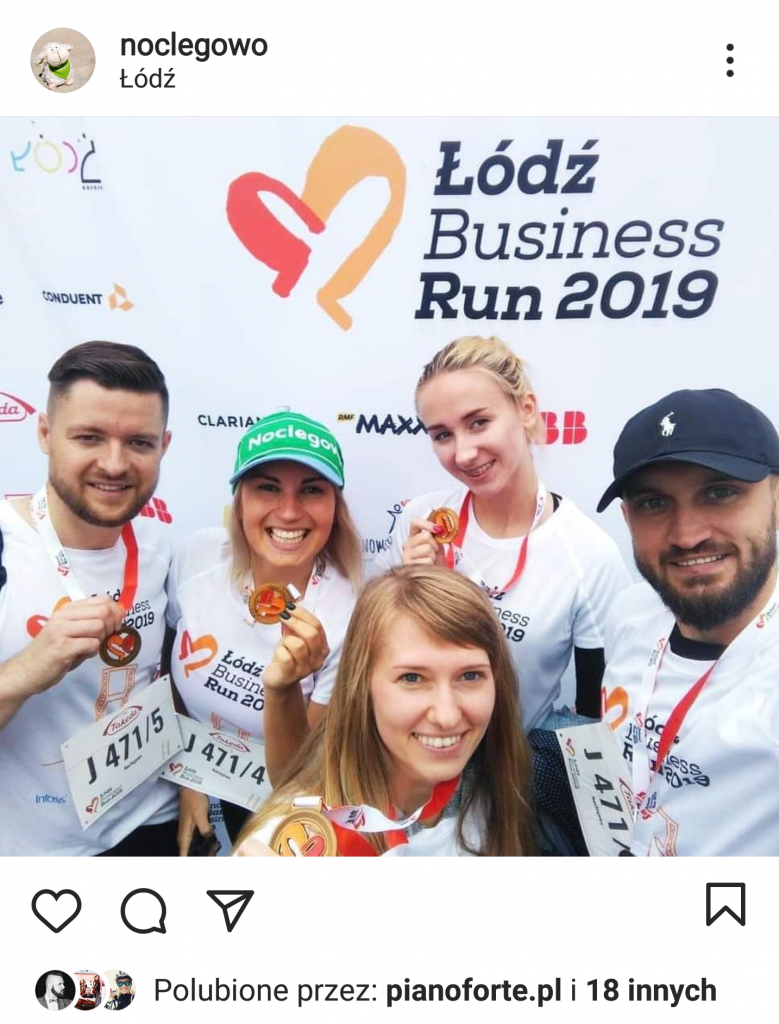View the 18 innych likes list

(x=651, y=991)
